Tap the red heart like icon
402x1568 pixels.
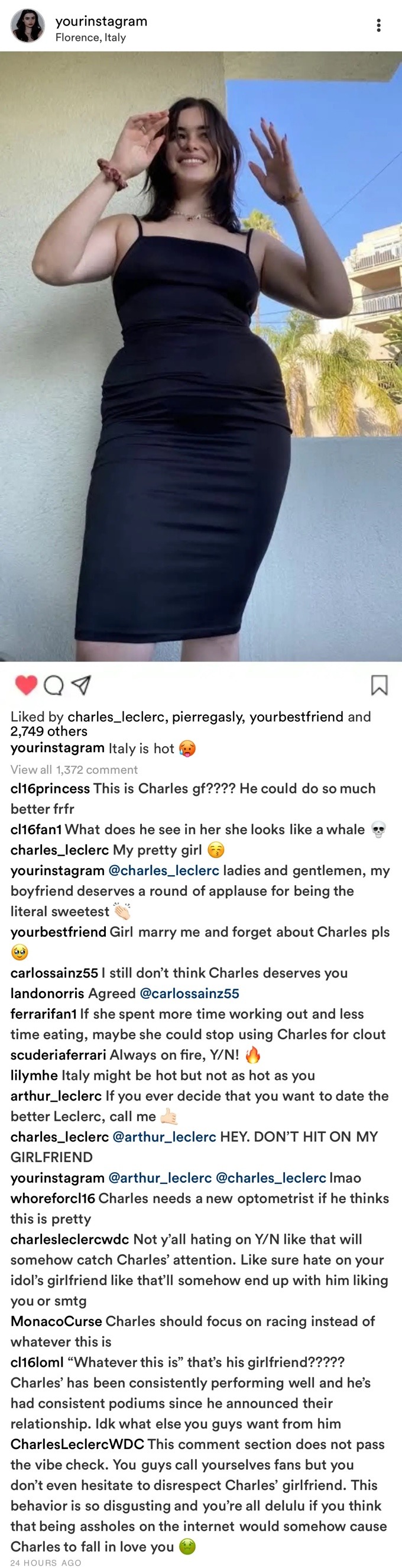(25, 685)
